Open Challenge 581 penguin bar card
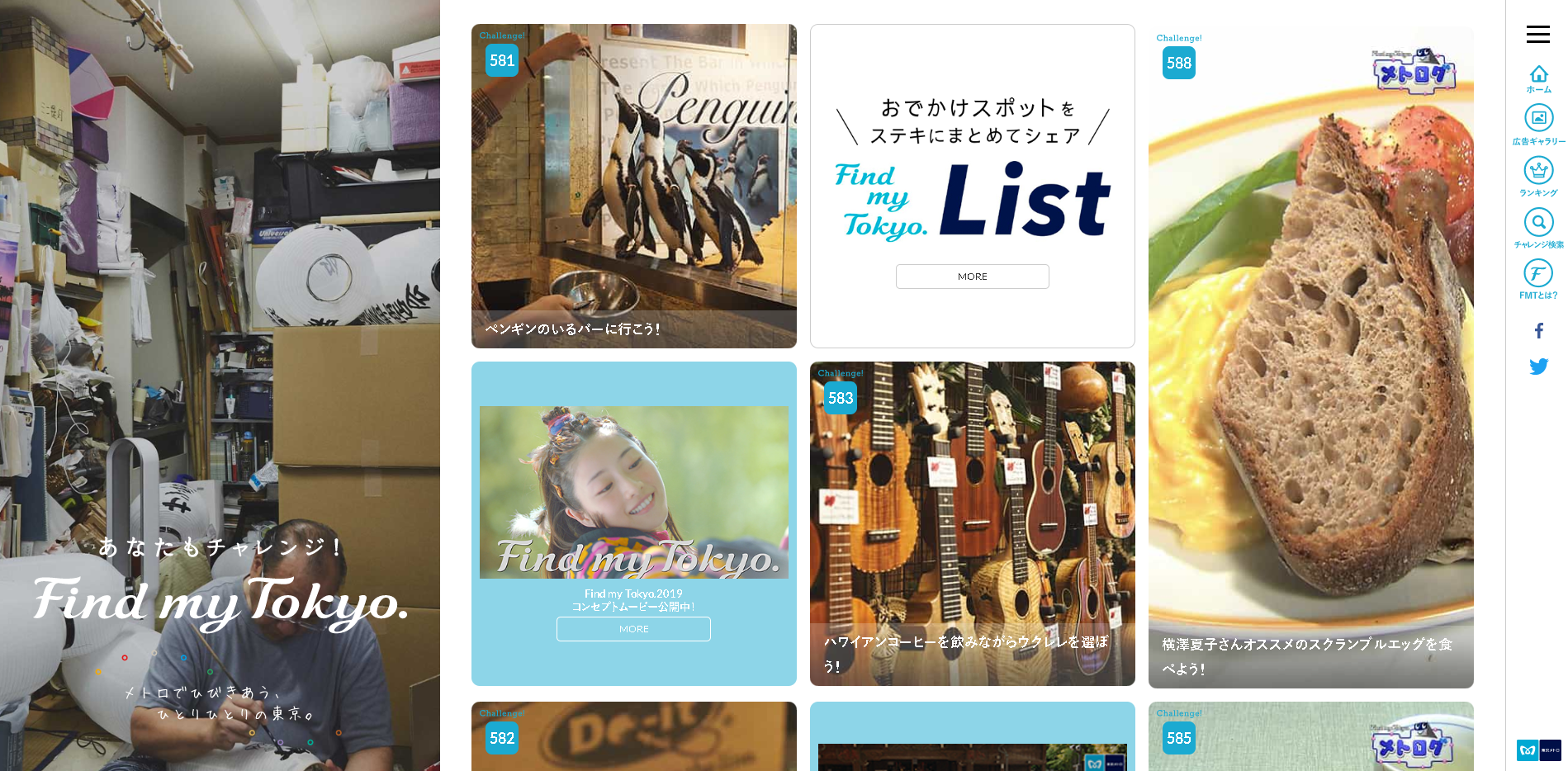The image size is (1568, 771). coord(633,186)
